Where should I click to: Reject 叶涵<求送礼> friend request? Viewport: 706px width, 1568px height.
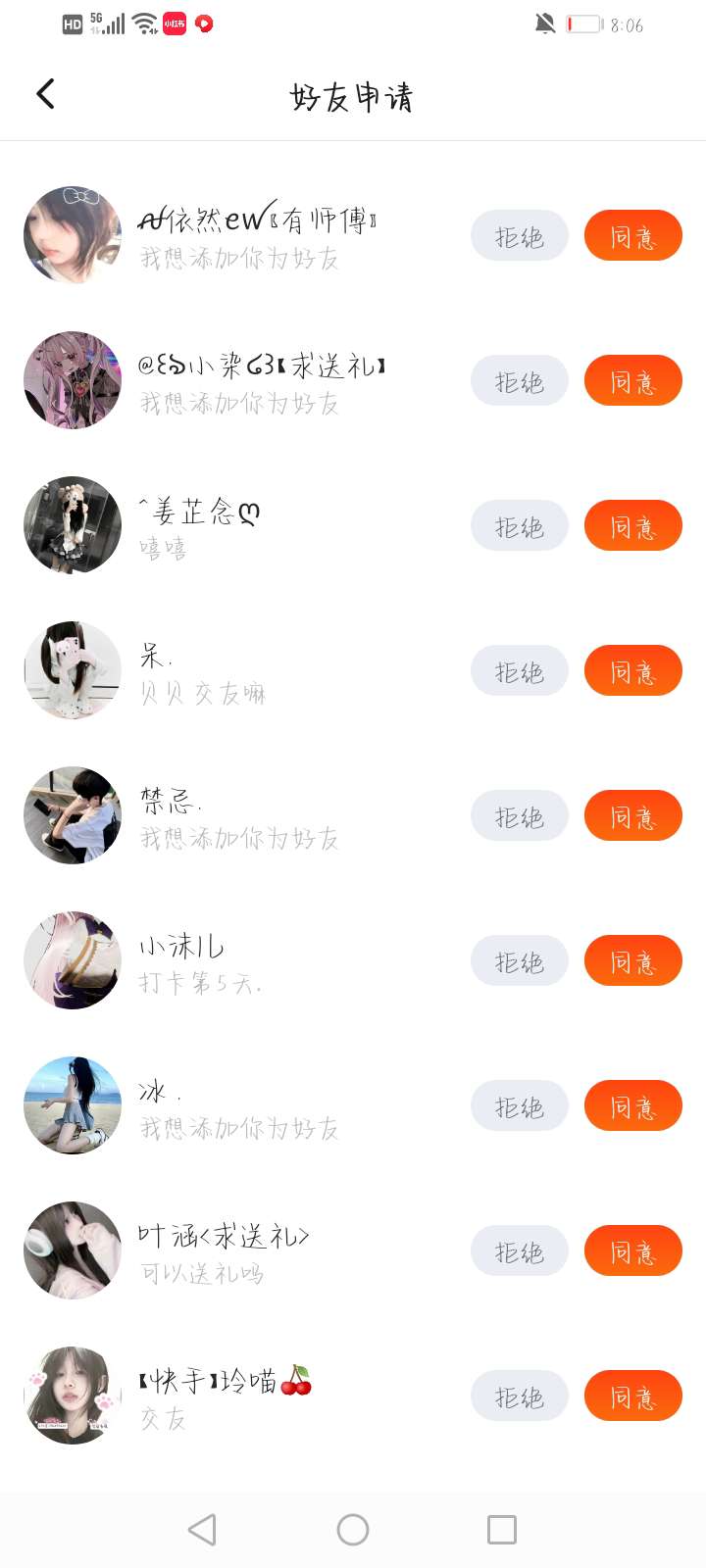(x=519, y=1251)
